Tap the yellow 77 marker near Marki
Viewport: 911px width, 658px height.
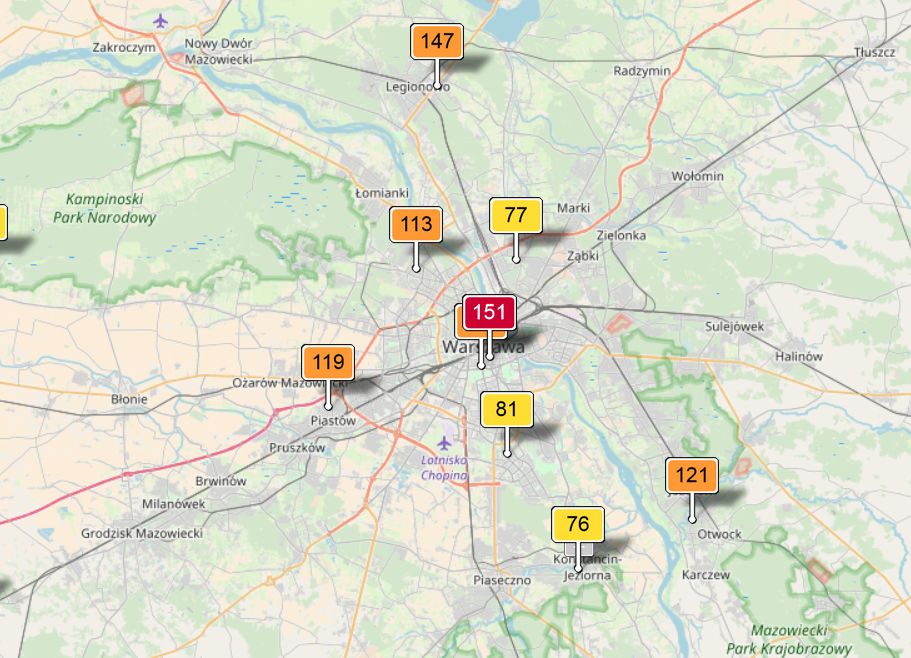point(515,215)
